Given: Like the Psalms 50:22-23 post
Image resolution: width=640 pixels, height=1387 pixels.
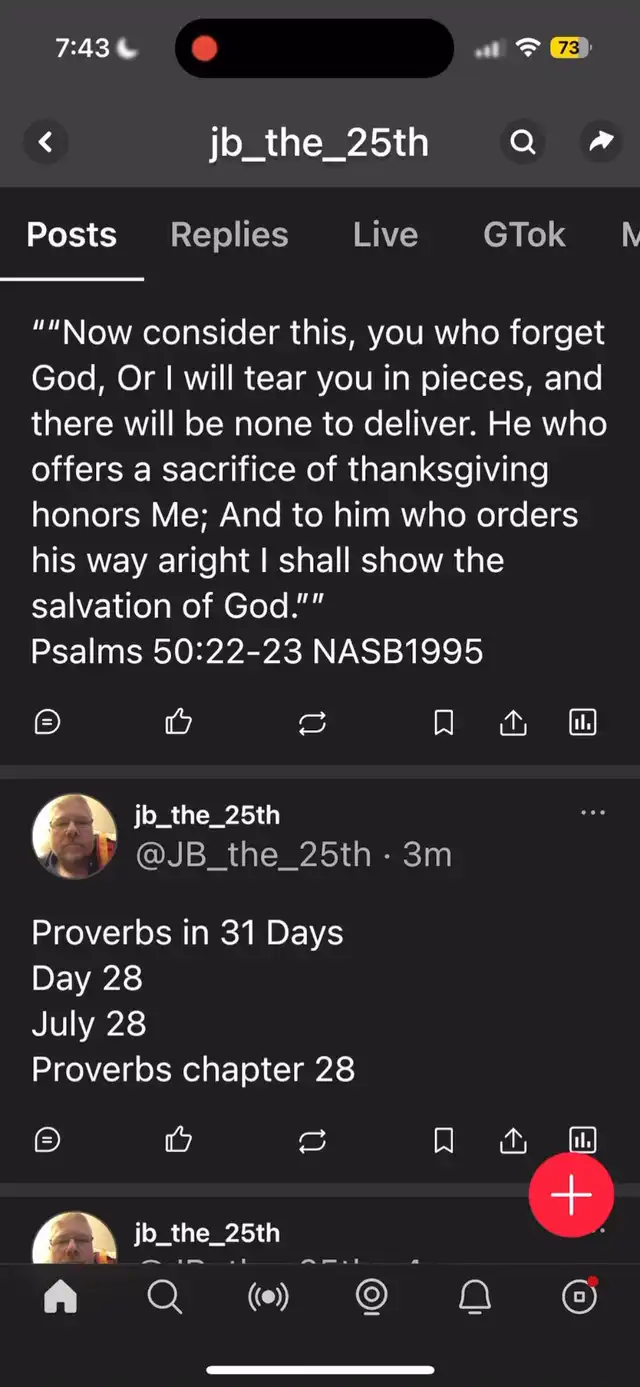Looking at the screenshot, I should (x=179, y=722).
